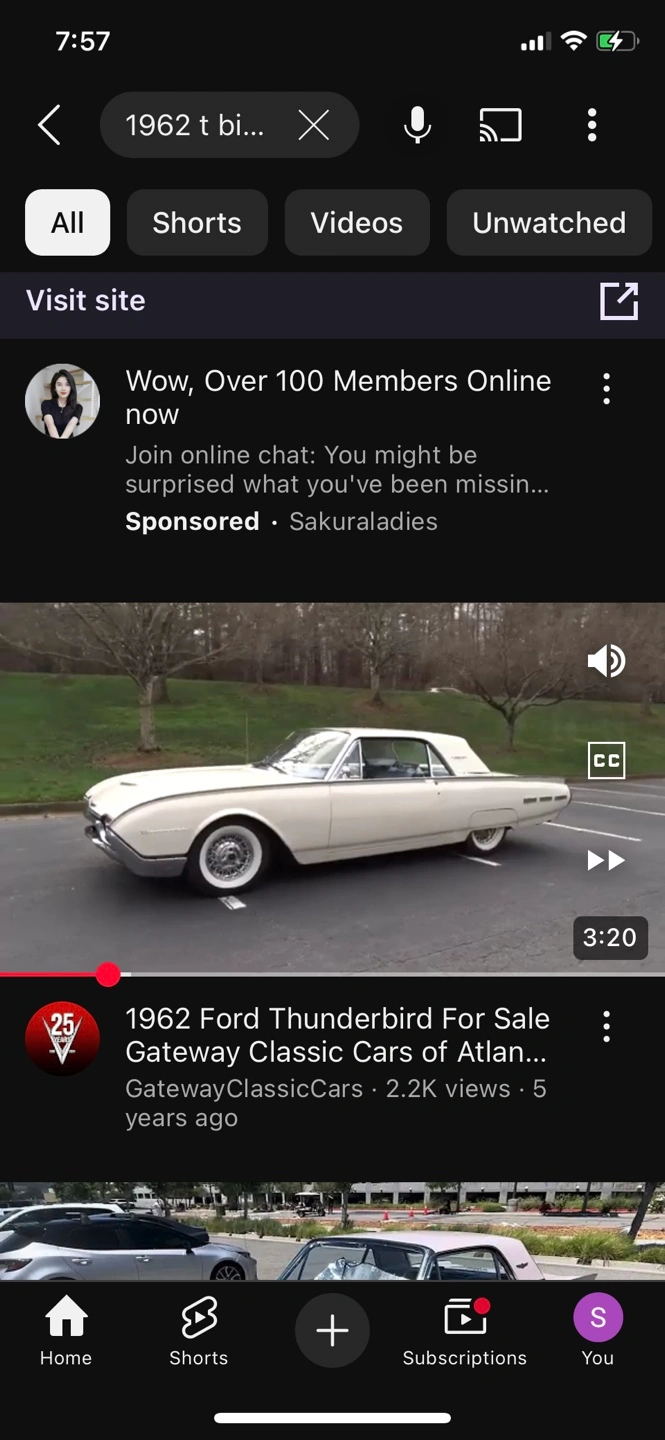Open GatewayClassicCars channel avatar
This screenshot has height=1440, width=665.
tap(62, 1038)
